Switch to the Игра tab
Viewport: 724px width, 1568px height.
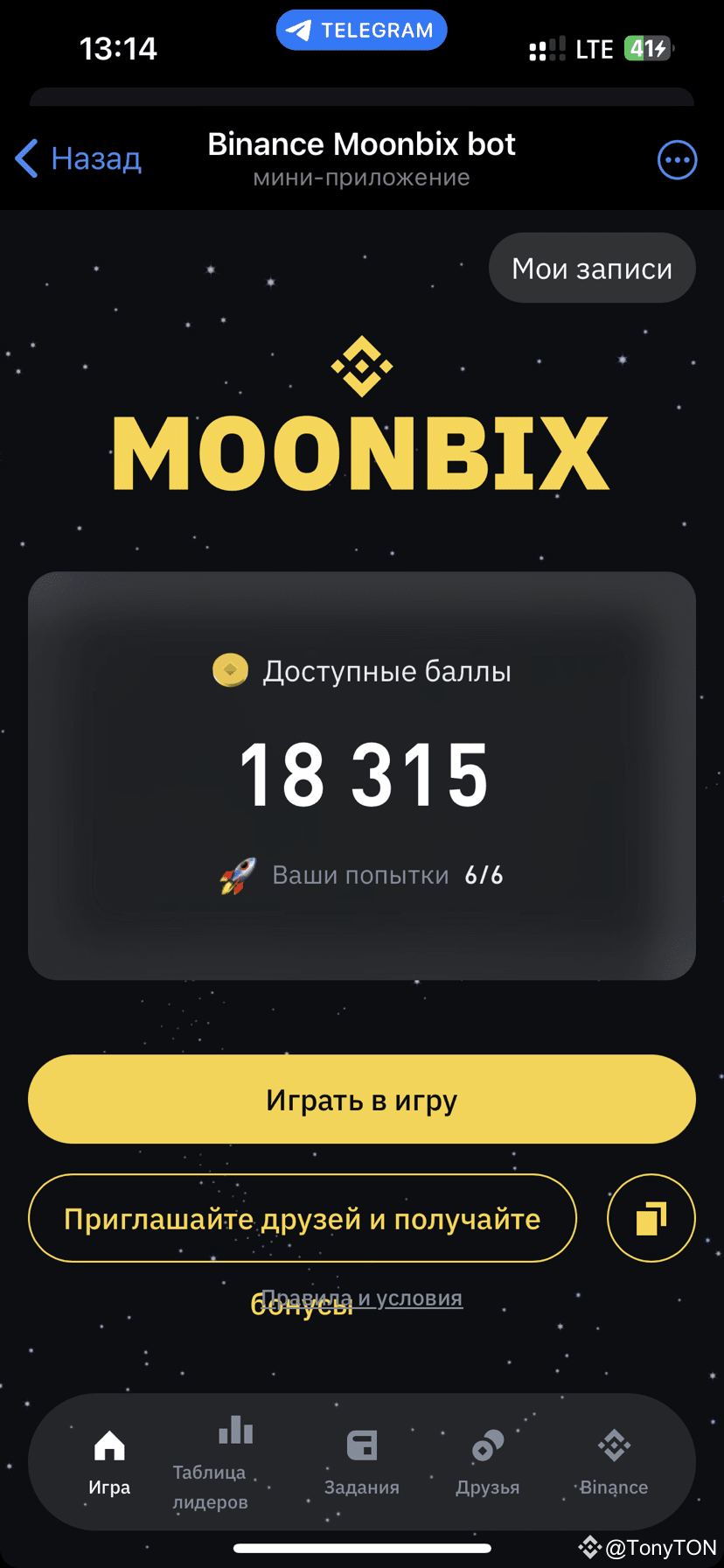tap(109, 1463)
